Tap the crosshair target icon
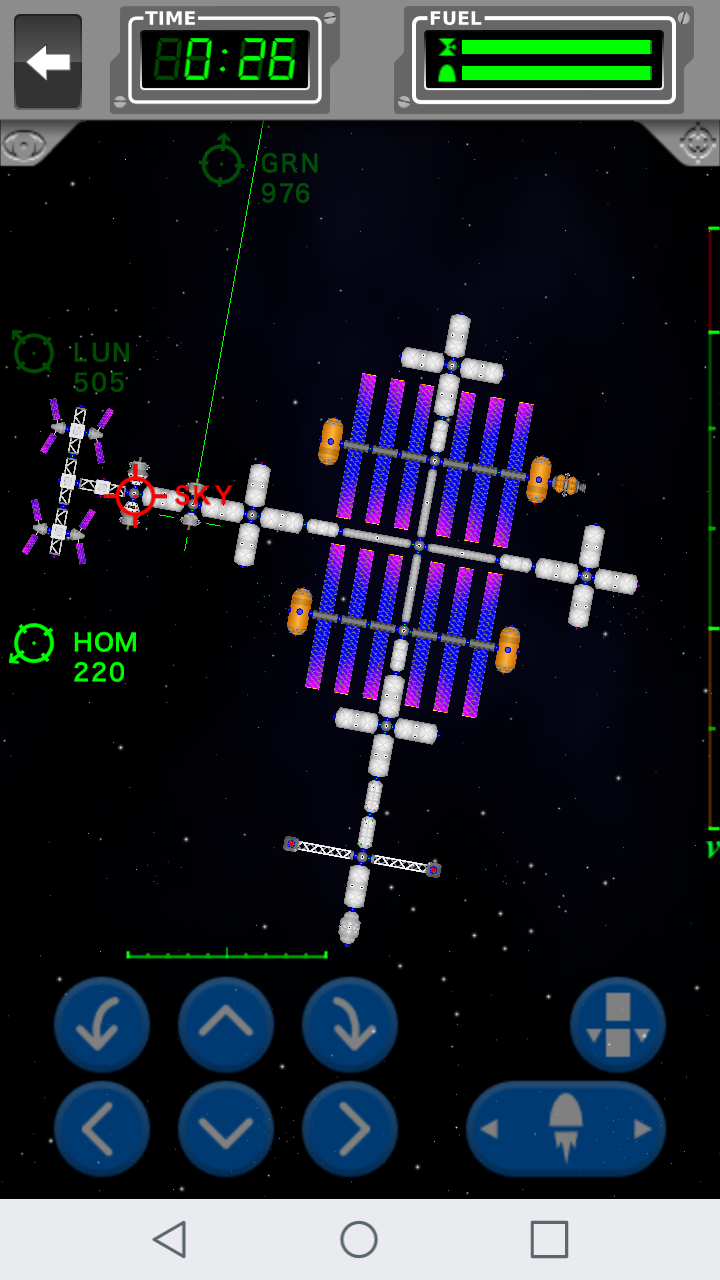720x1280 pixels. [696, 144]
